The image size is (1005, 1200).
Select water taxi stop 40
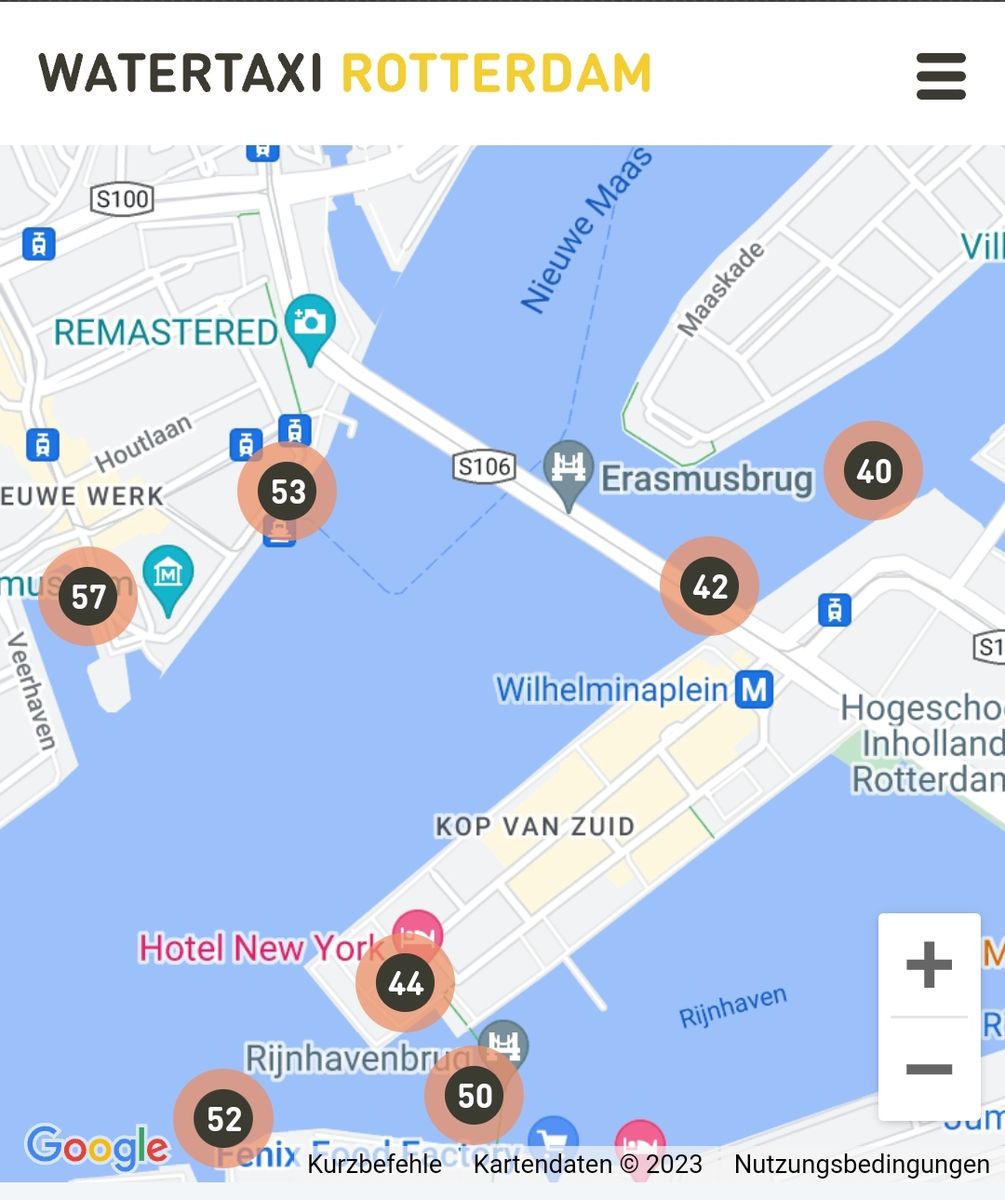(x=873, y=470)
